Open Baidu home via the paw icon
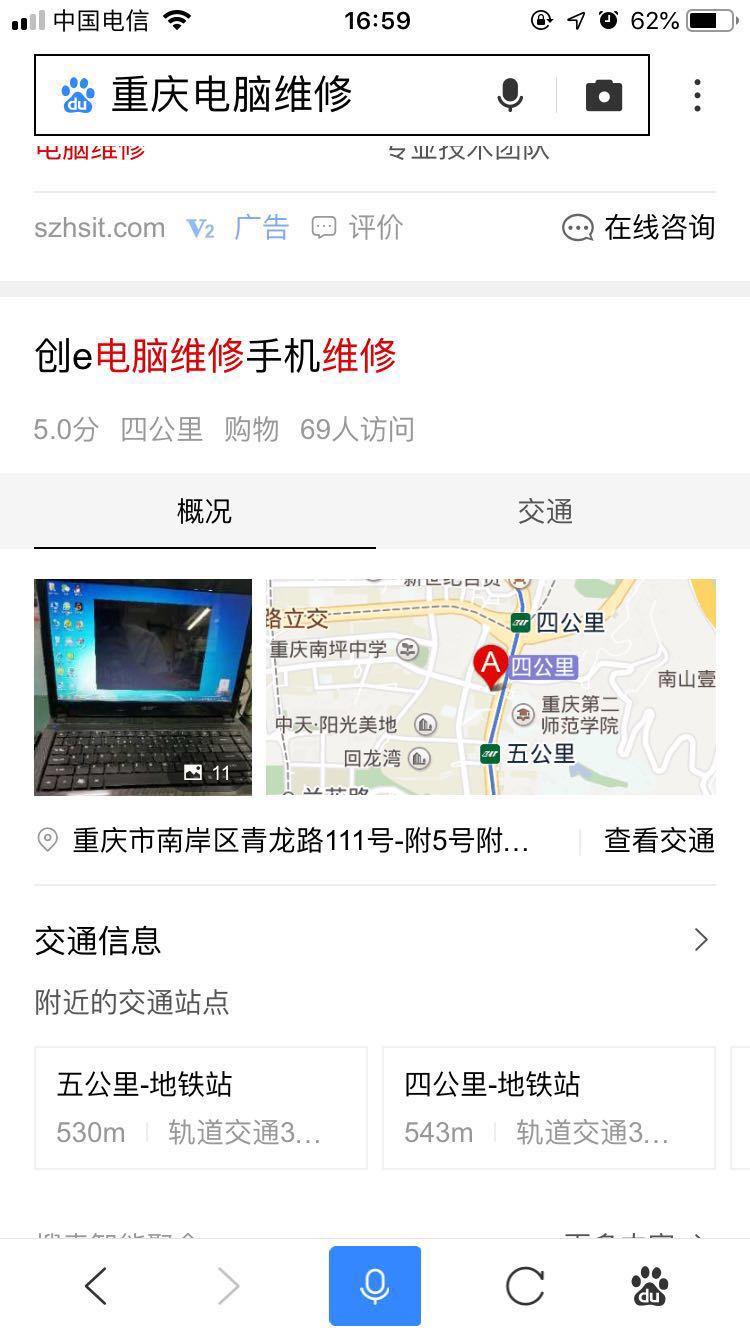The width and height of the screenshot is (750, 1334). click(650, 1286)
